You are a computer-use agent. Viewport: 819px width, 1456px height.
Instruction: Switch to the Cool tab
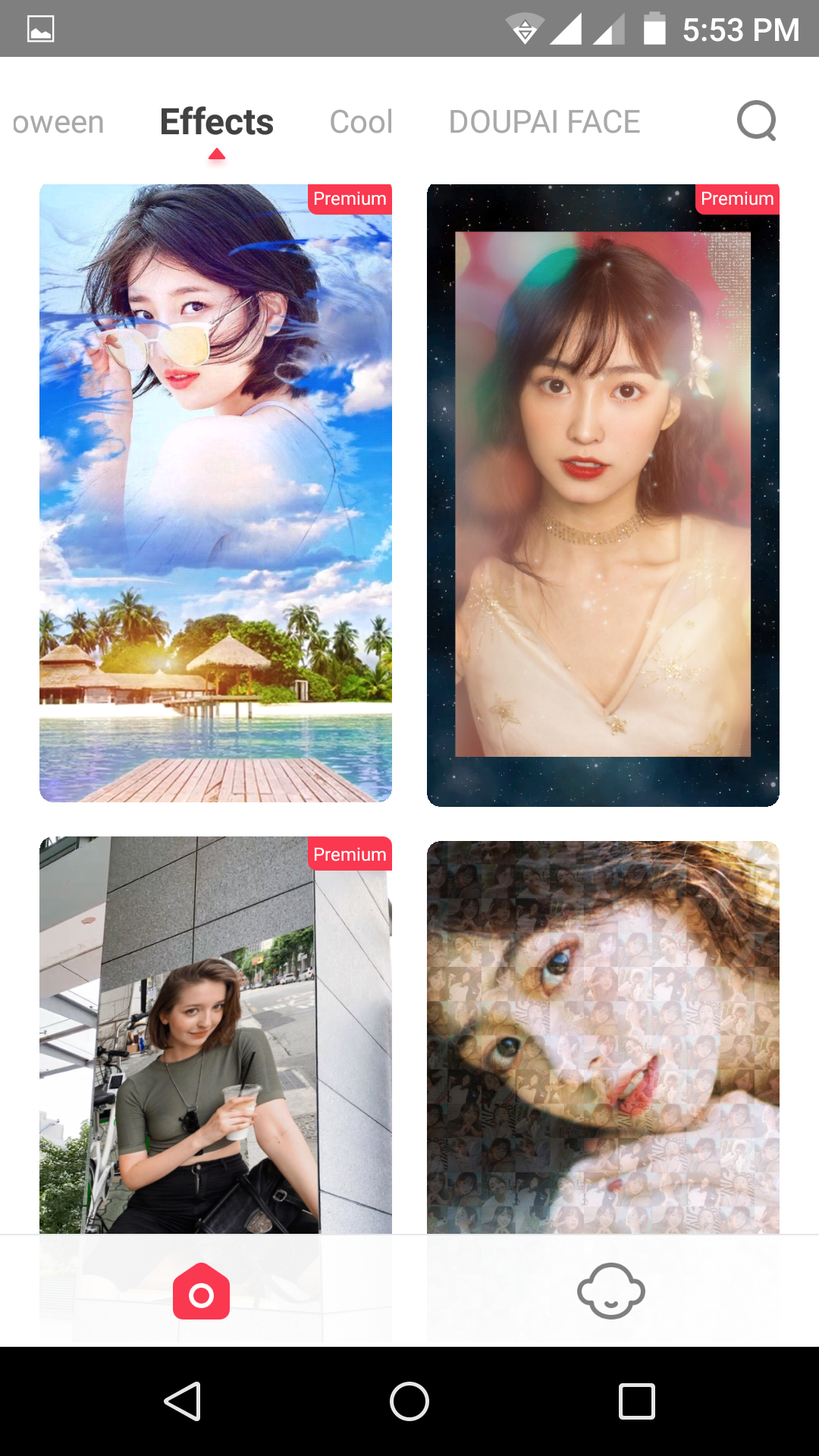click(361, 122)
